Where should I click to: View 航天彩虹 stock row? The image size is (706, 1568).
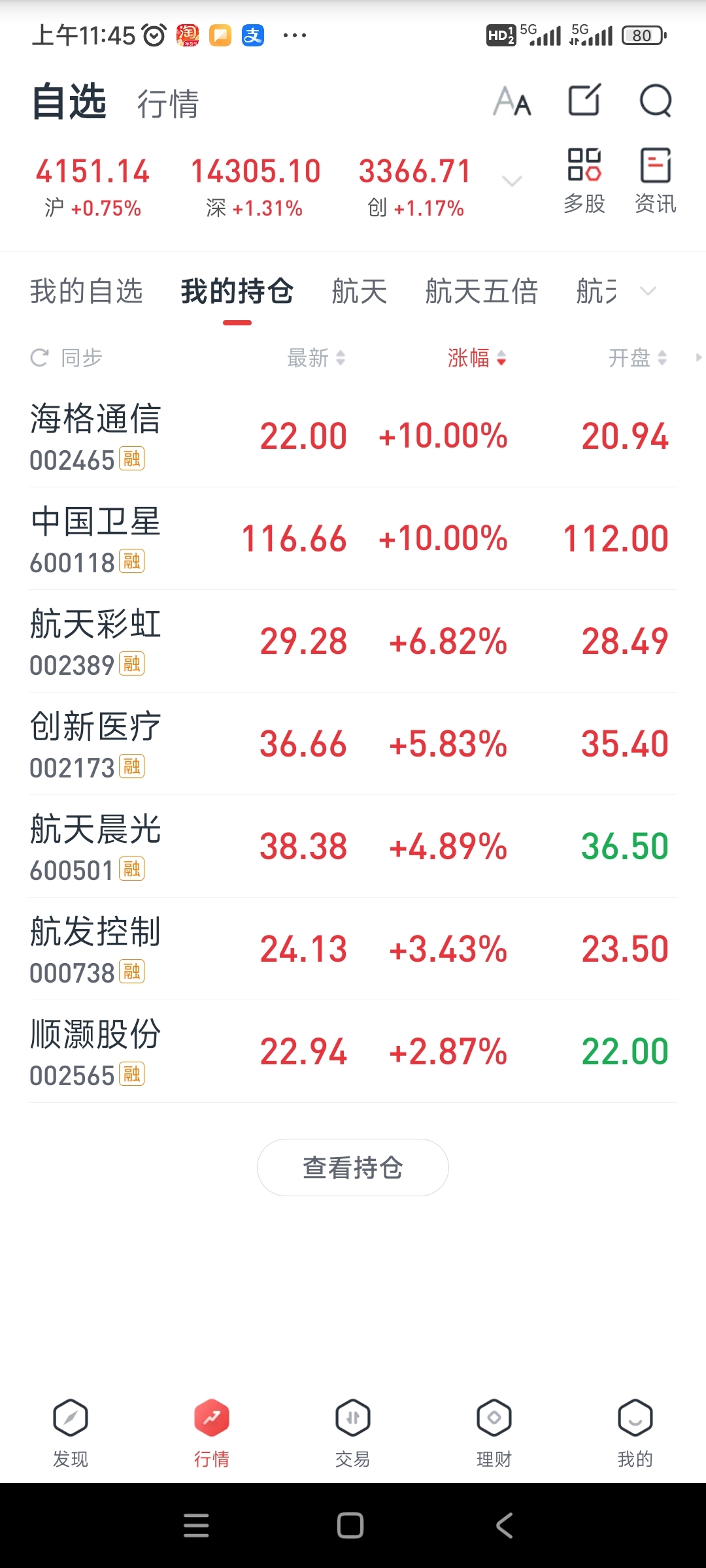pyautogui.click(x=95, y=641)
